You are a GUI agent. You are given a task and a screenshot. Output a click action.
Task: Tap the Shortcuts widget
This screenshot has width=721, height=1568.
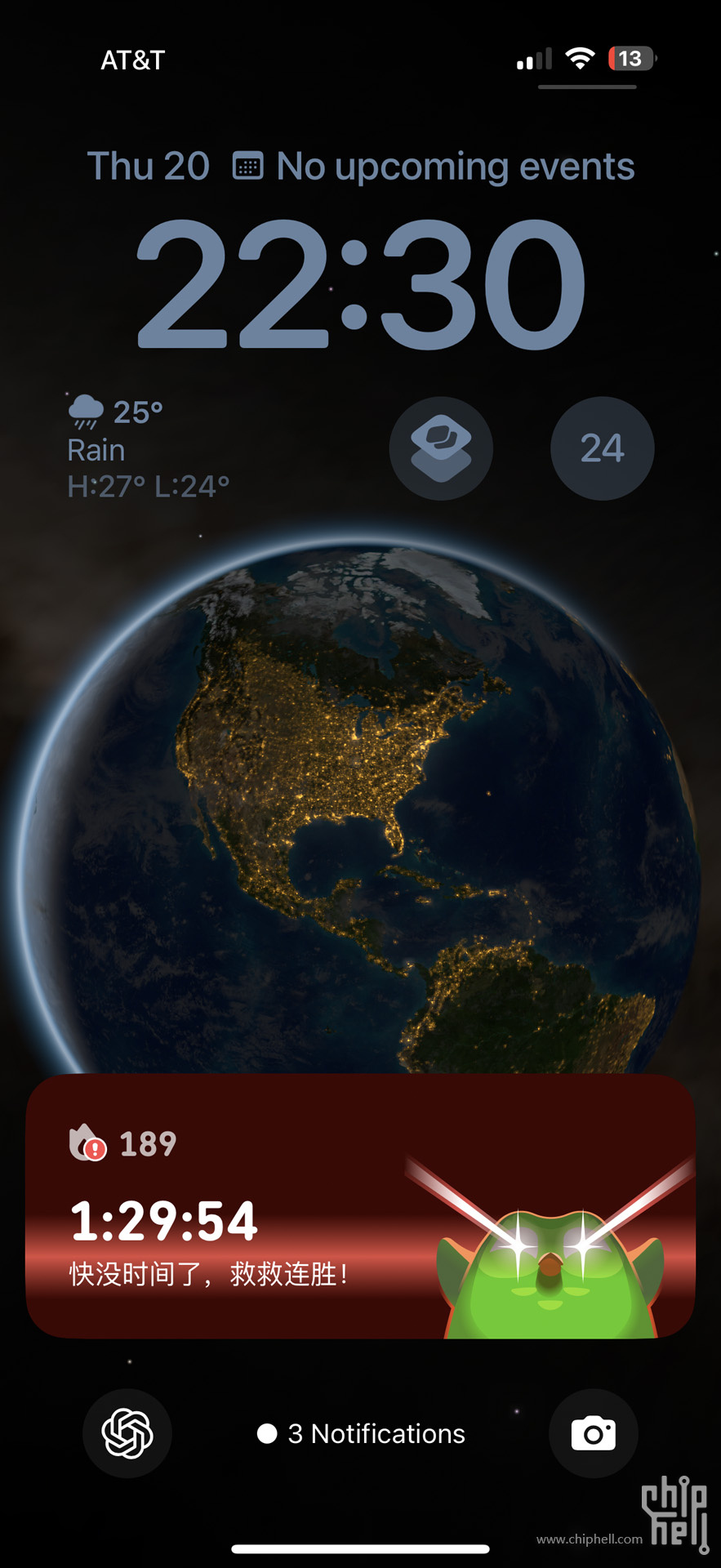(x=441, y=448)
